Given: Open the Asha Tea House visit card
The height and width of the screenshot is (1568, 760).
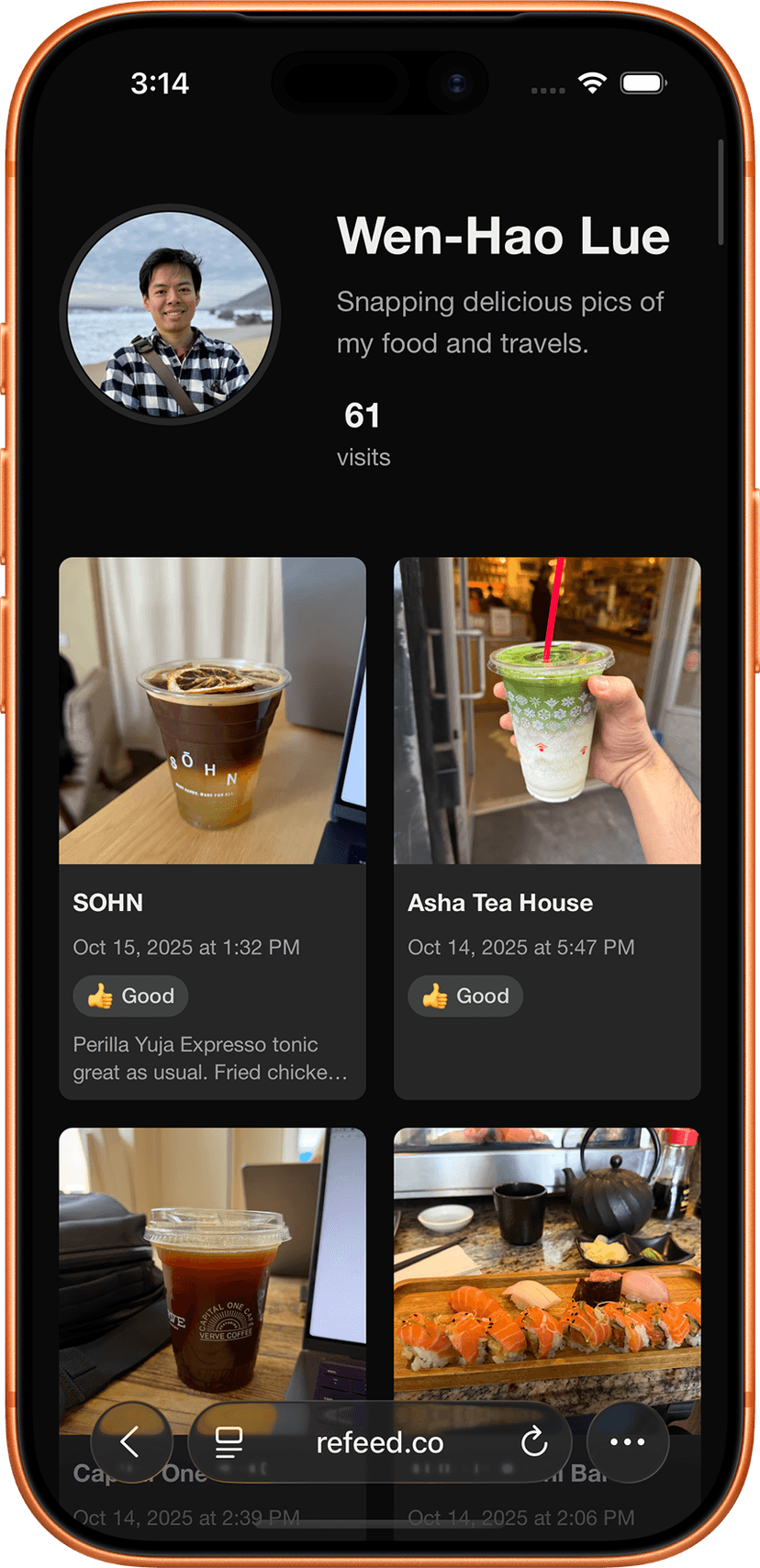Looking at the screenshot, I should 547,826.
